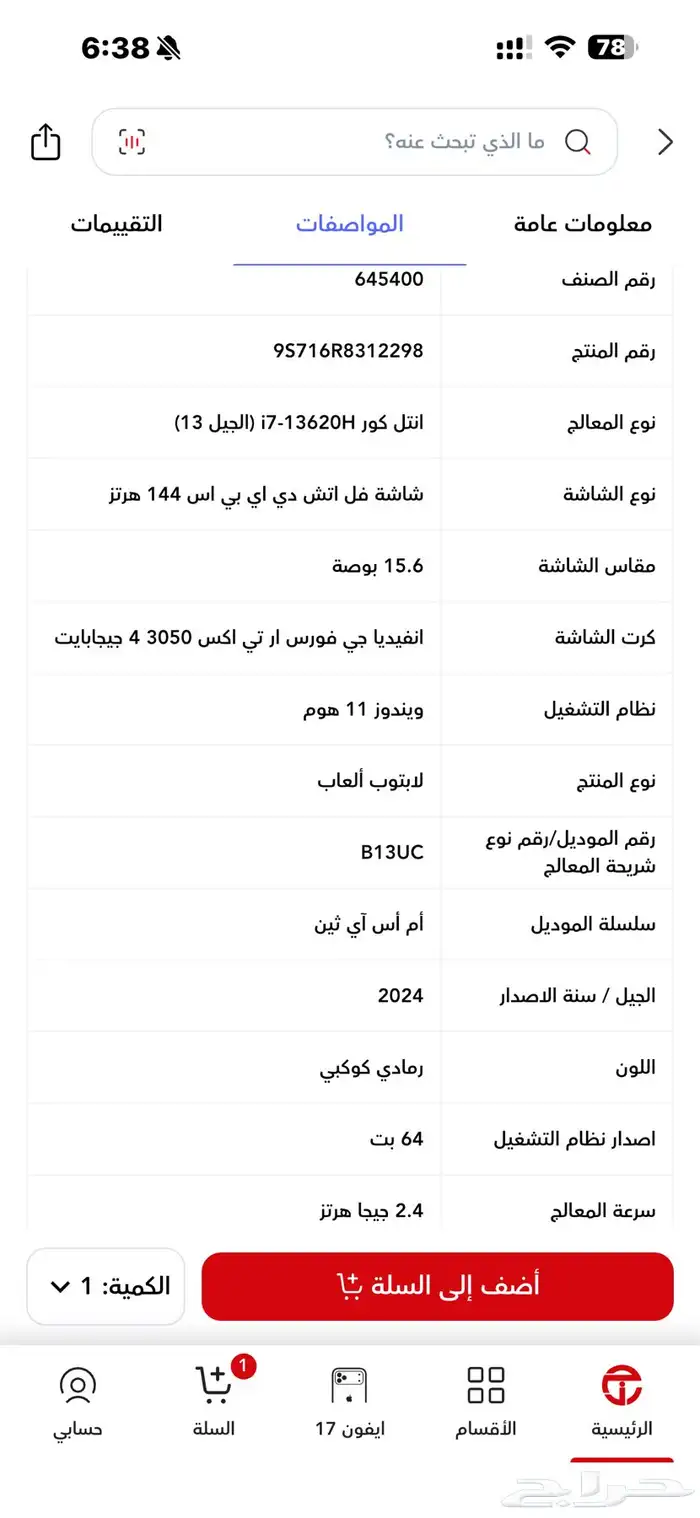The width and height of the screenshot is (700, 1518).
Task: Go to the الرئيسية home tab
Action: (x=622, y=1401)
